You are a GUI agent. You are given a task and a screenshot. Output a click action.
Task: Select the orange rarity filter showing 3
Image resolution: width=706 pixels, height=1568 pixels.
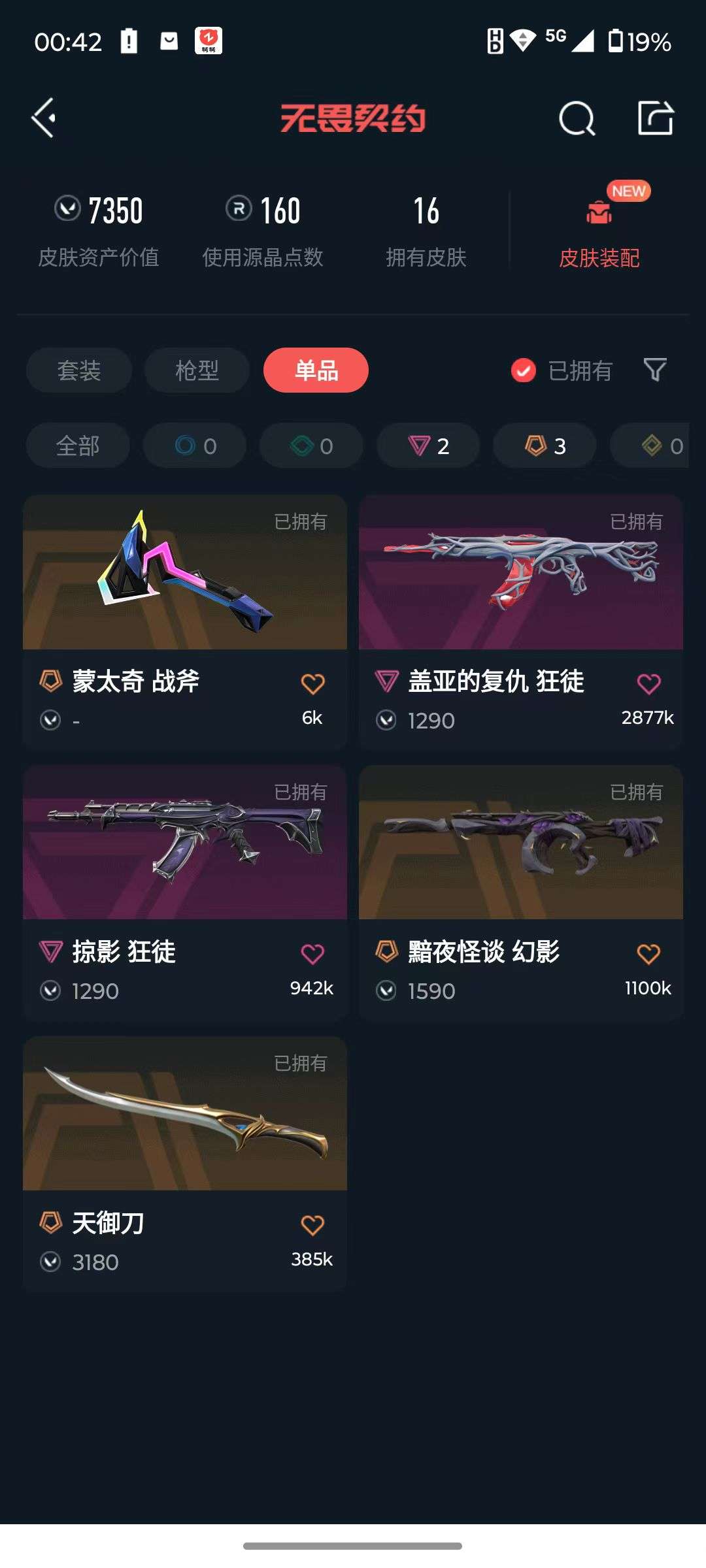[x=543, y=445]
